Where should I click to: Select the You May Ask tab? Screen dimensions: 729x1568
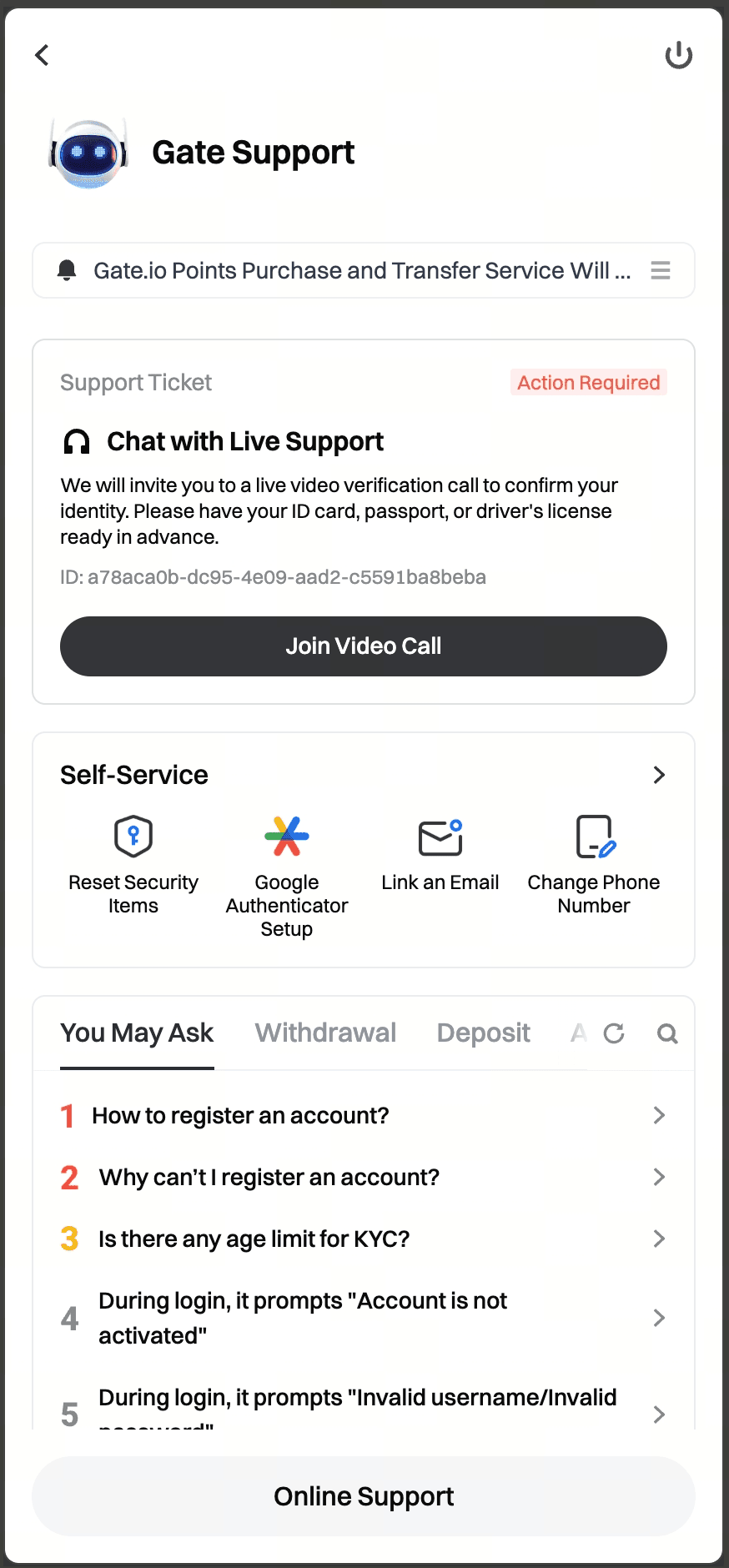[137, 1033]
